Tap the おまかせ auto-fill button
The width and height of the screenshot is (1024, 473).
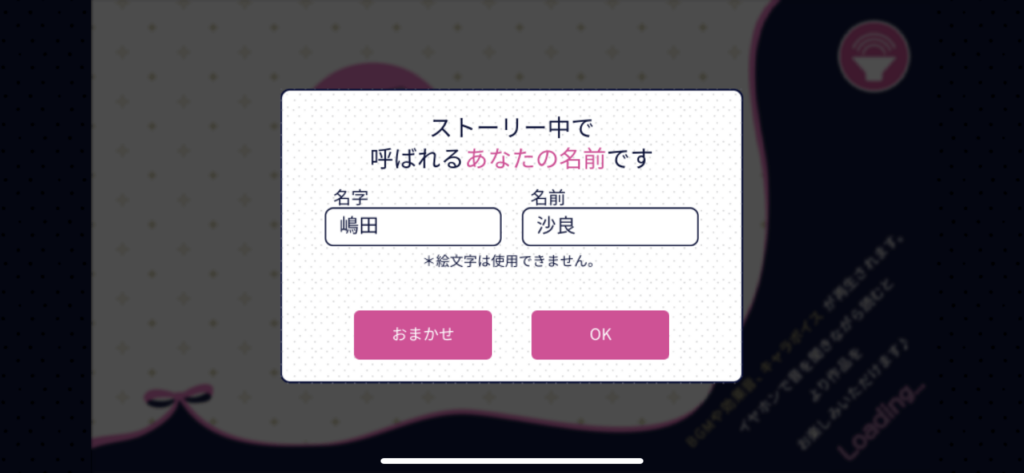[422, 335]
